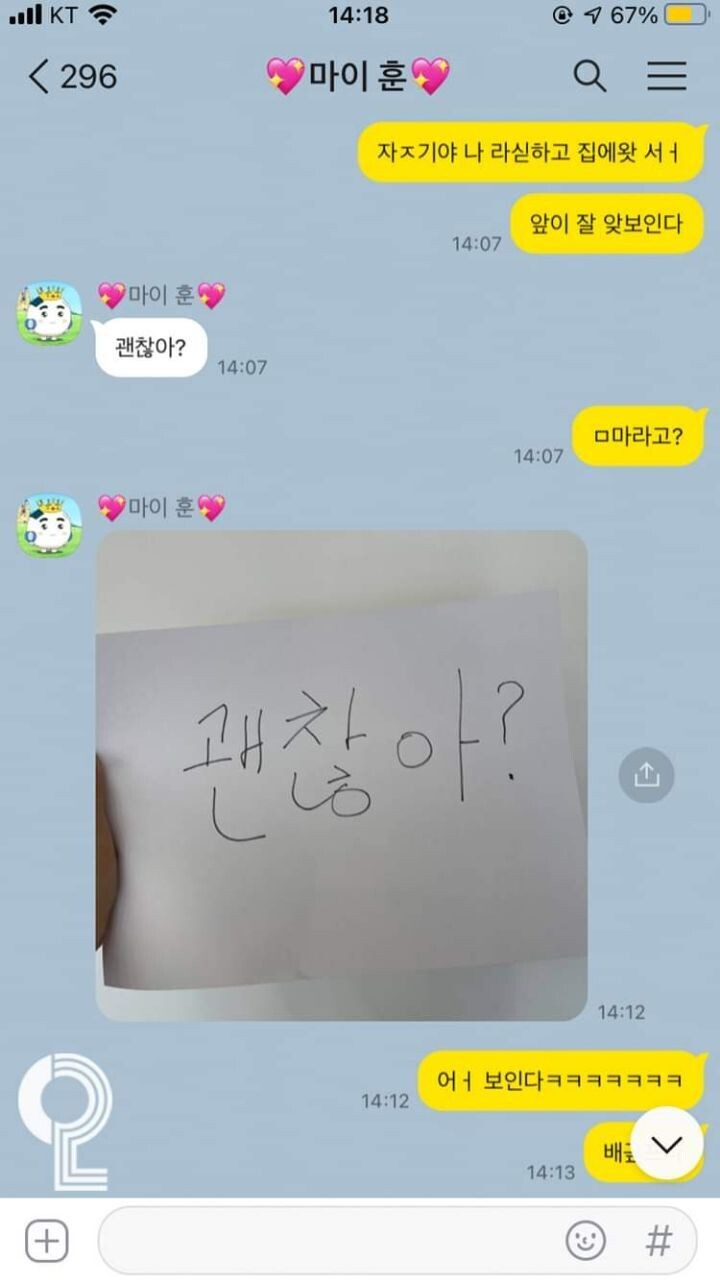
Task: Open the plus attachment menu
Action: (46, 1241)
